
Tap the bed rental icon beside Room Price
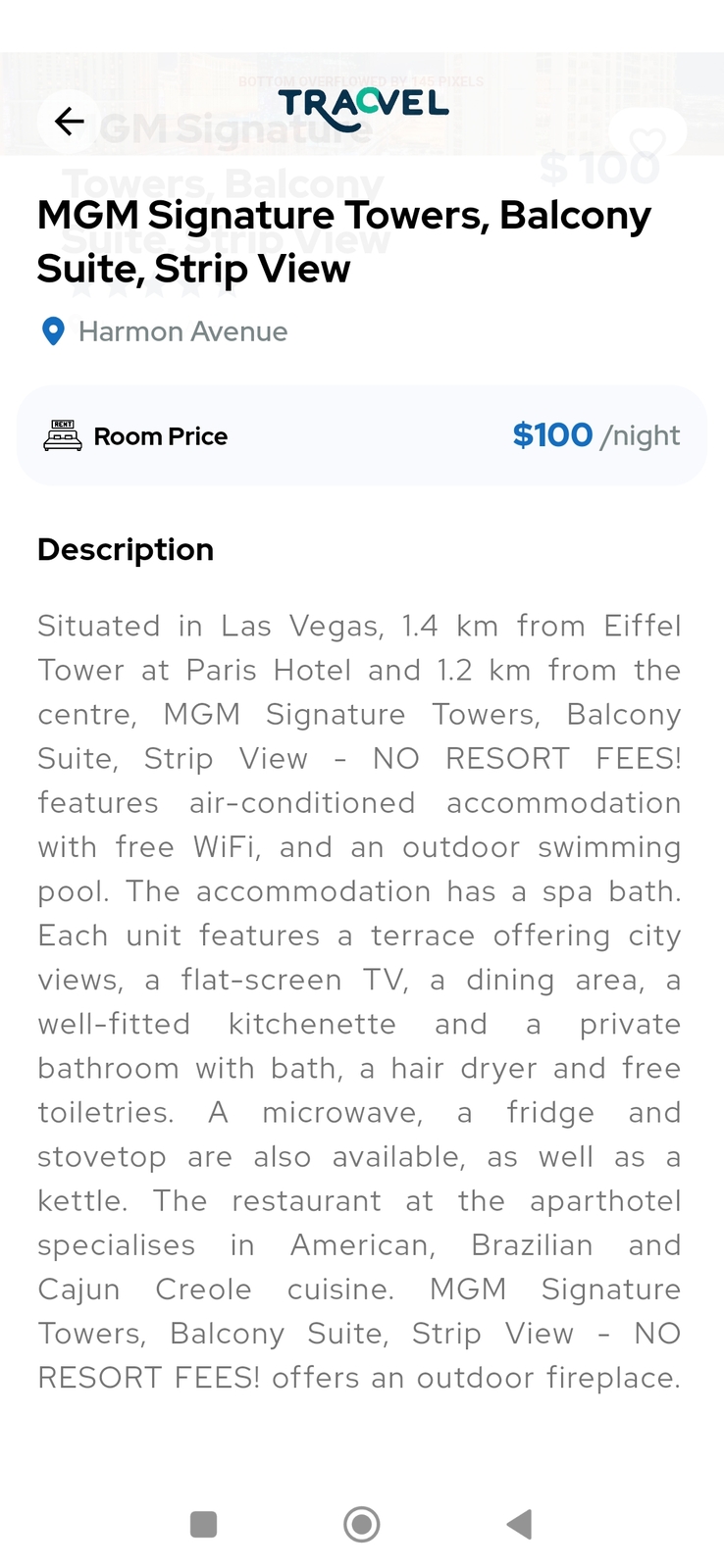click(x=62, y=434)
